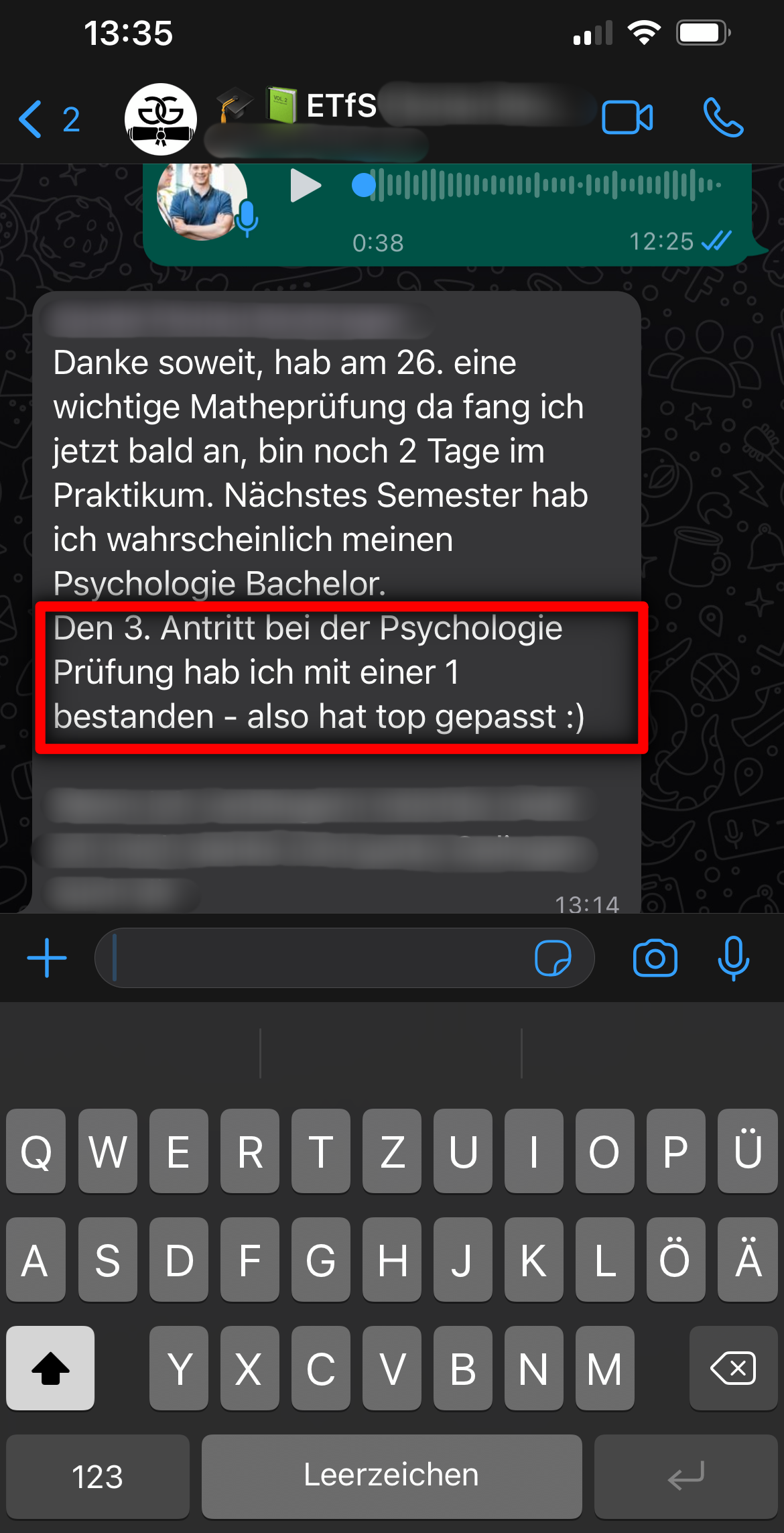Screen dimensions: 784x1533
Task: Switch keyboard to 123 numbers
Action: pyautogui.click(x=98, y=1477)
